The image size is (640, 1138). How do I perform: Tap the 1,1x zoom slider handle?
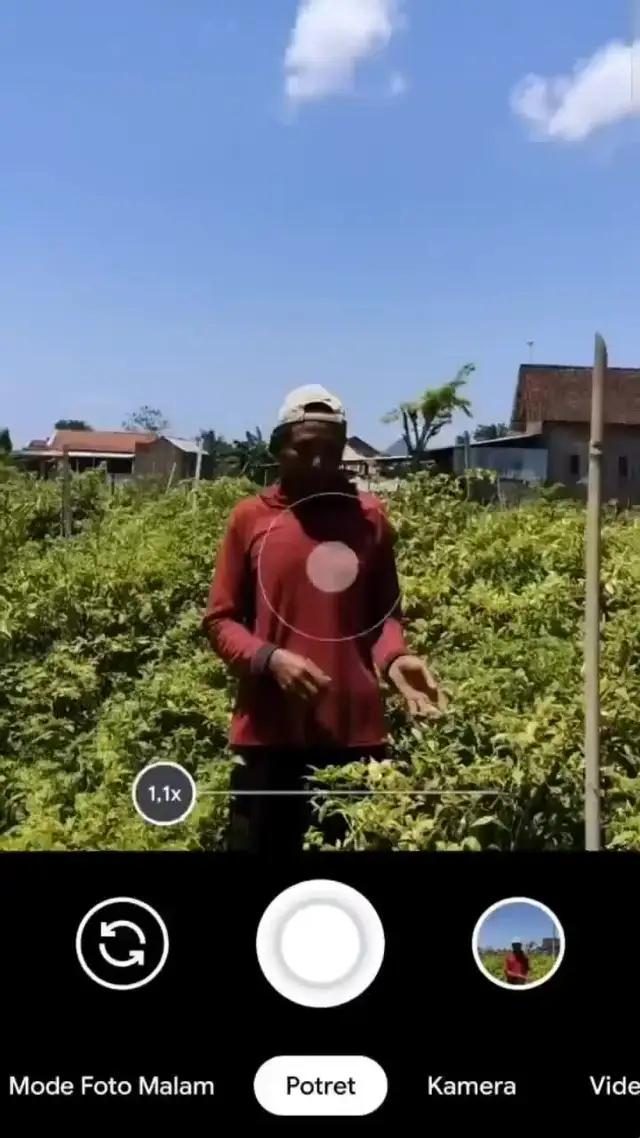pos(164,793)
